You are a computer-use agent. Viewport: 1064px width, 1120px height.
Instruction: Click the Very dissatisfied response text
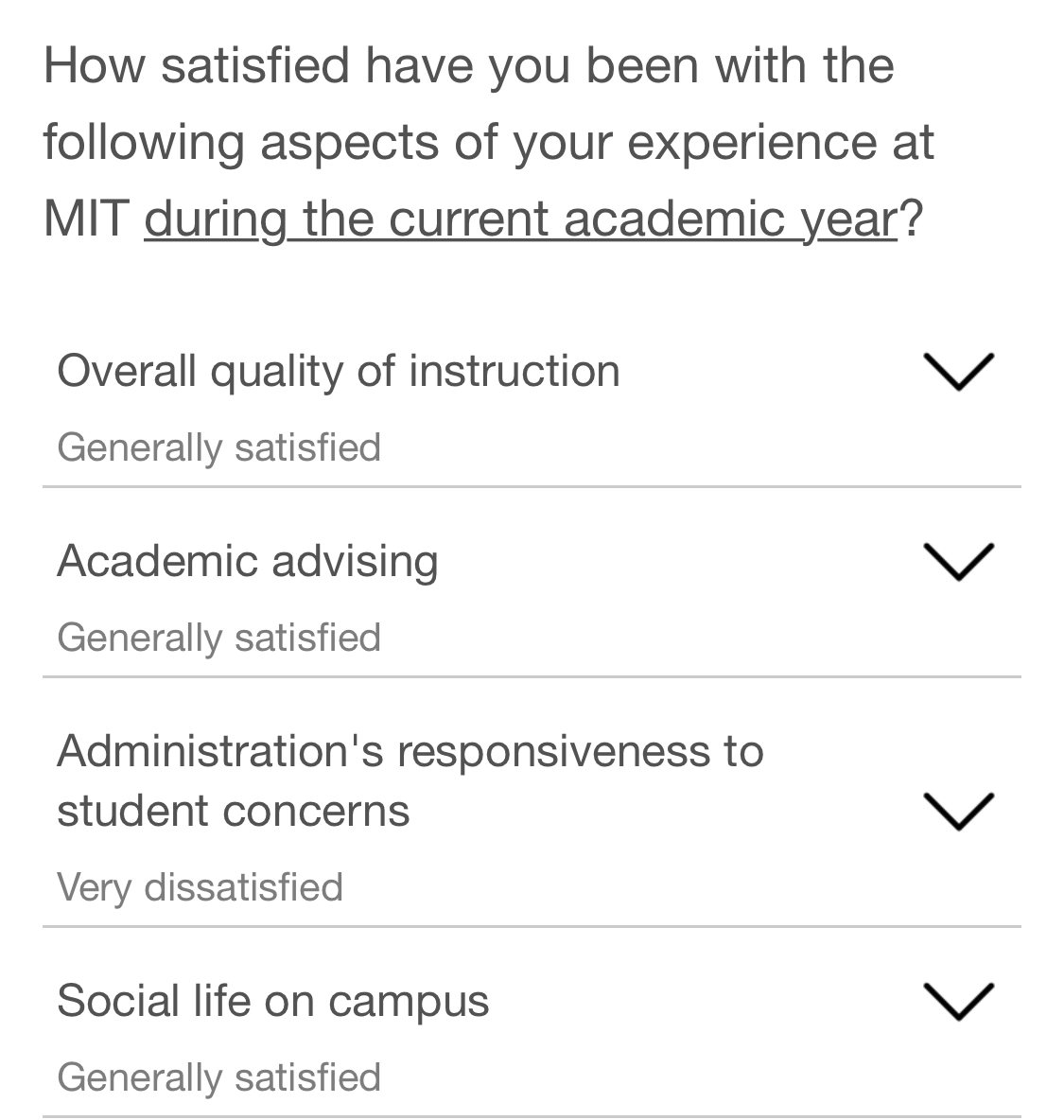pos(201,886)
